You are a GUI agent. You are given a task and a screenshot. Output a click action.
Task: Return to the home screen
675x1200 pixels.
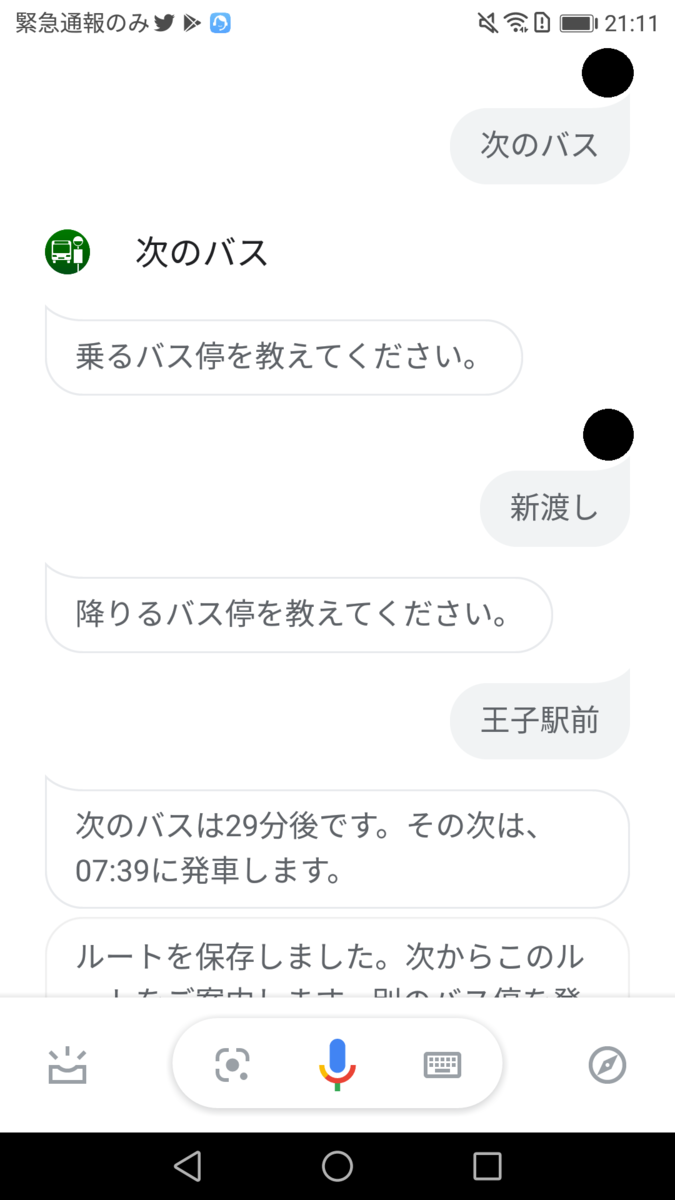[337, 1166]
